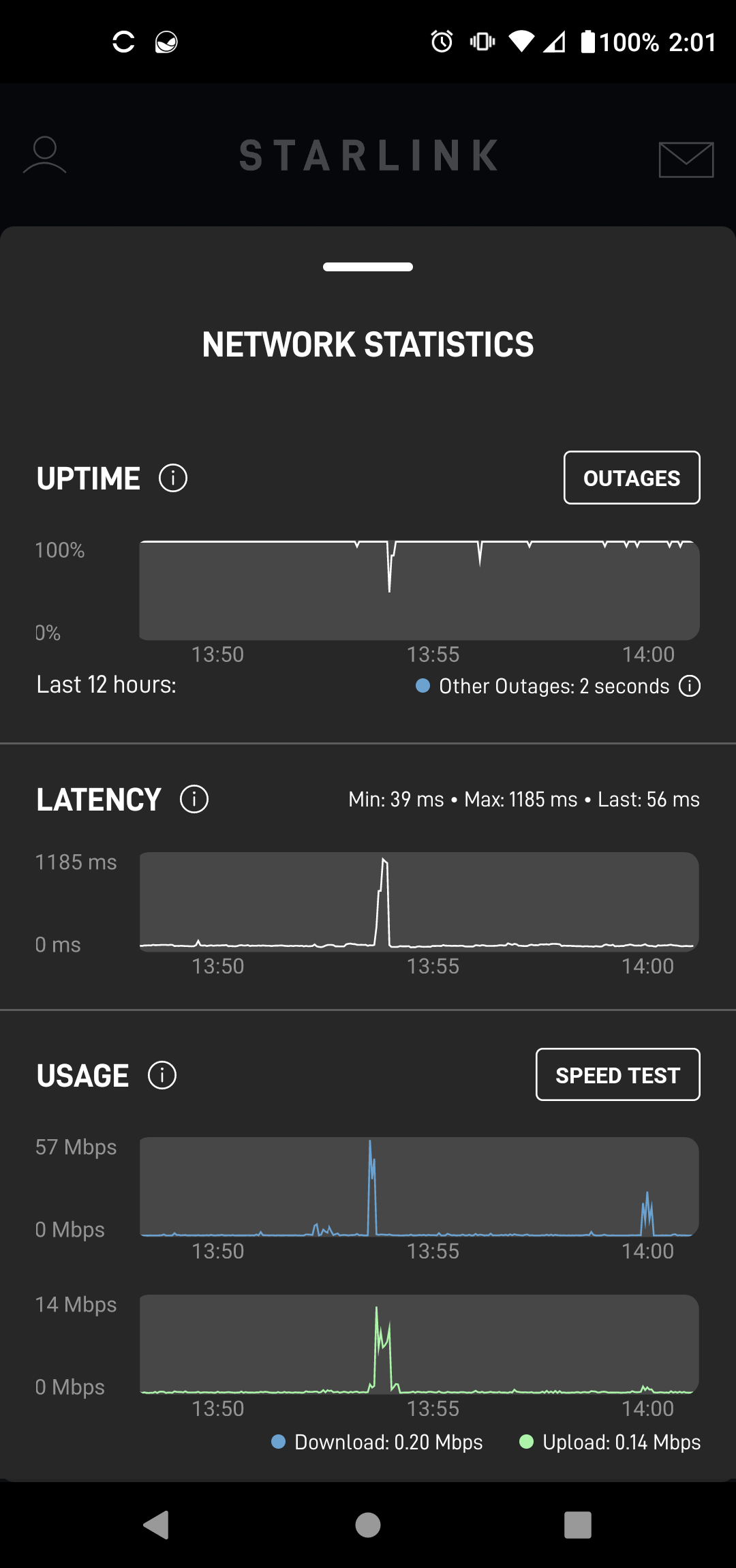Go back with the system back button

coord(157,1525)
